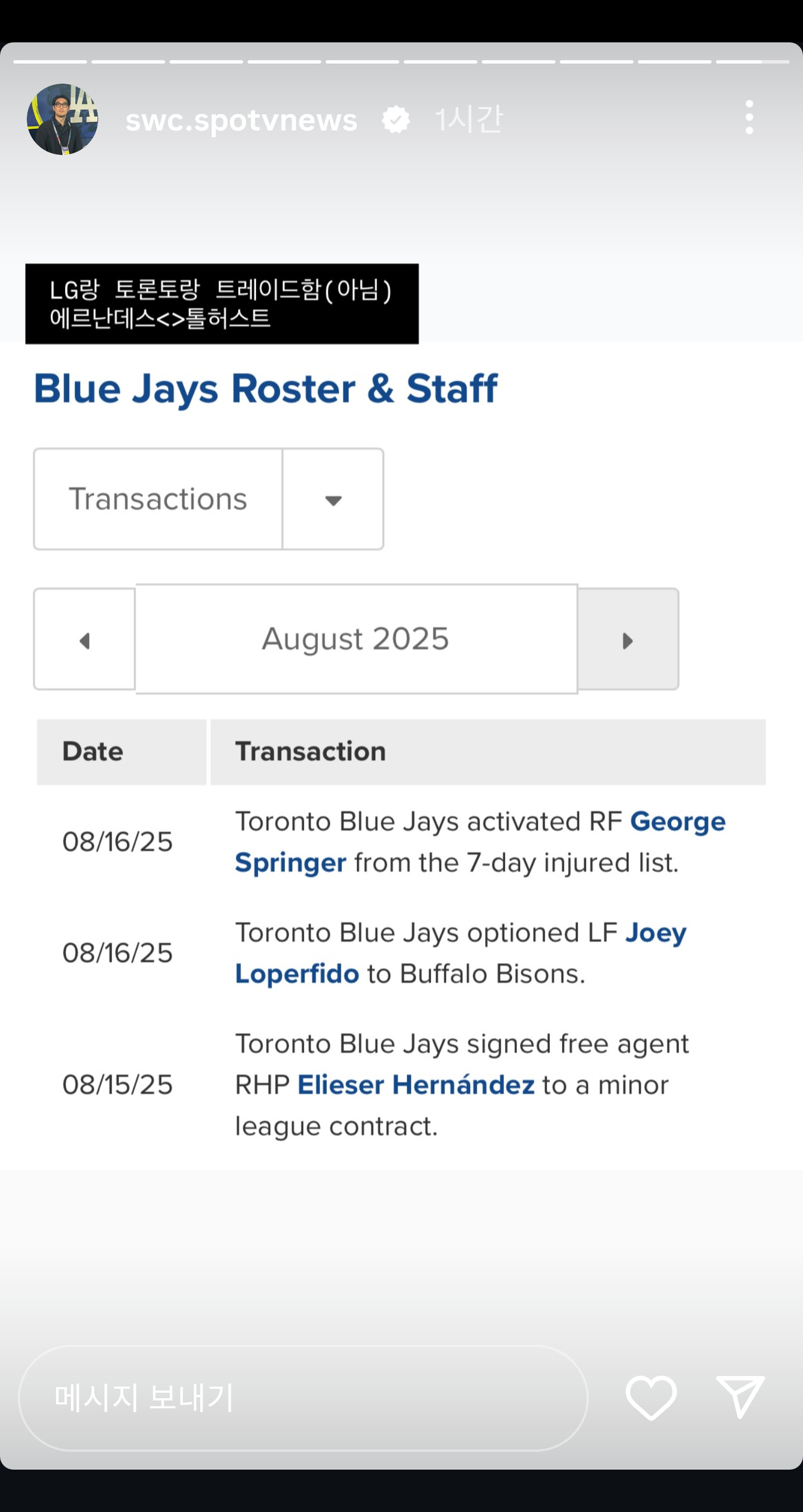This screenshot has width=803, height=1512.
Task: Like this story with the heart
Action: click(x=651, y=1398)
